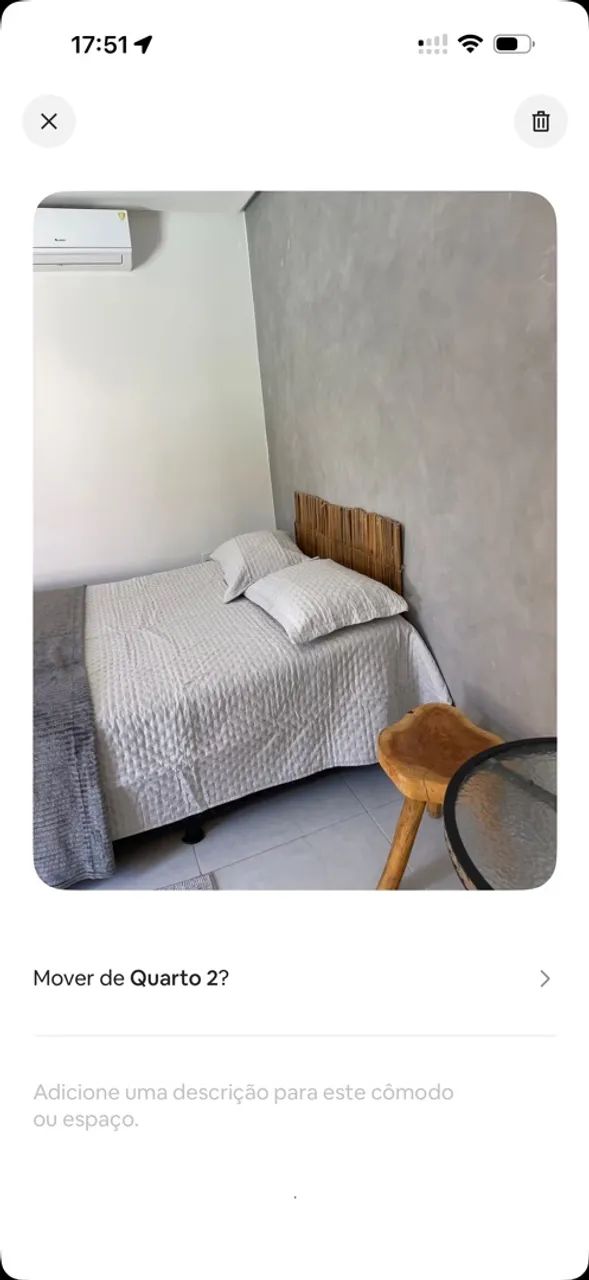Open the bedroom photo

point(294,540)
